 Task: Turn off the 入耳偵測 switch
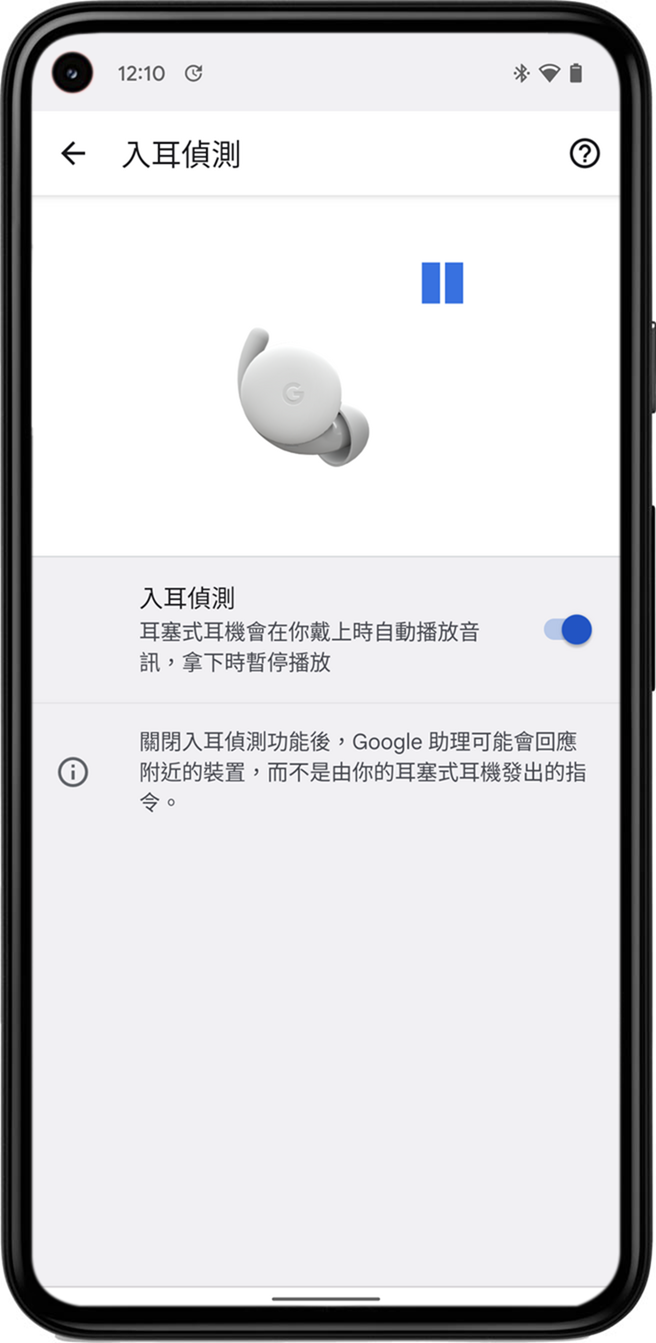coord(568,629)
